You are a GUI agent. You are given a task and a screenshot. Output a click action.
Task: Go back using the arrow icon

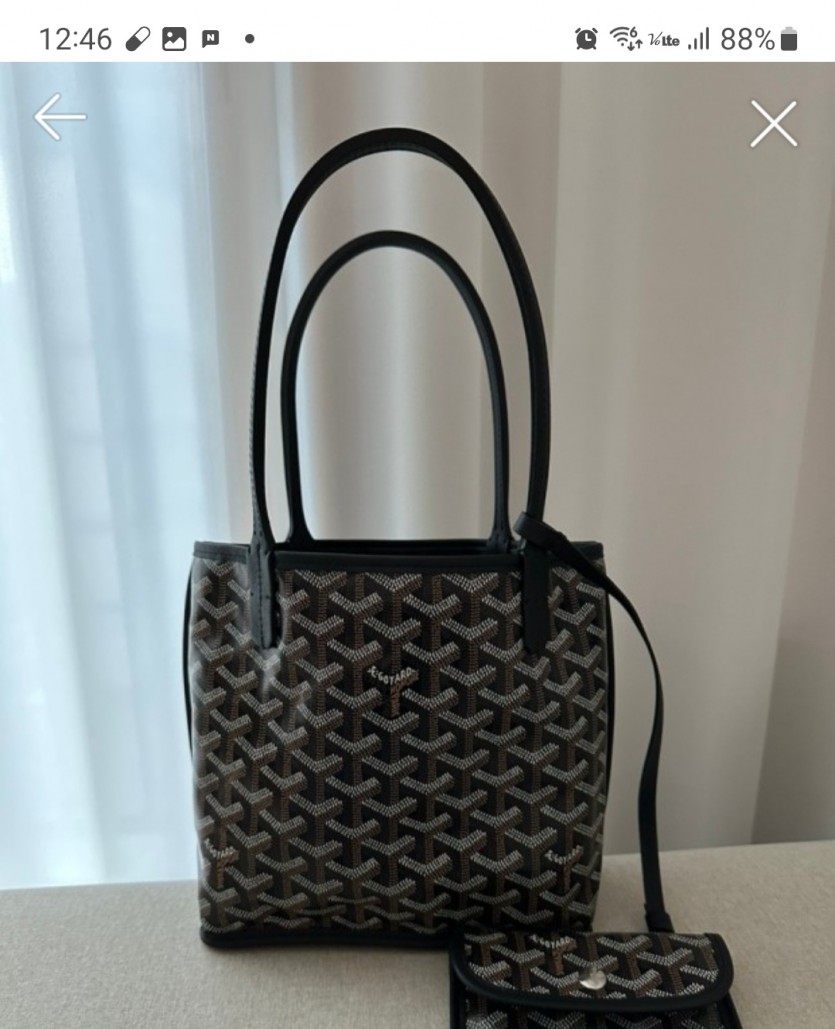(x=60, y=118)
